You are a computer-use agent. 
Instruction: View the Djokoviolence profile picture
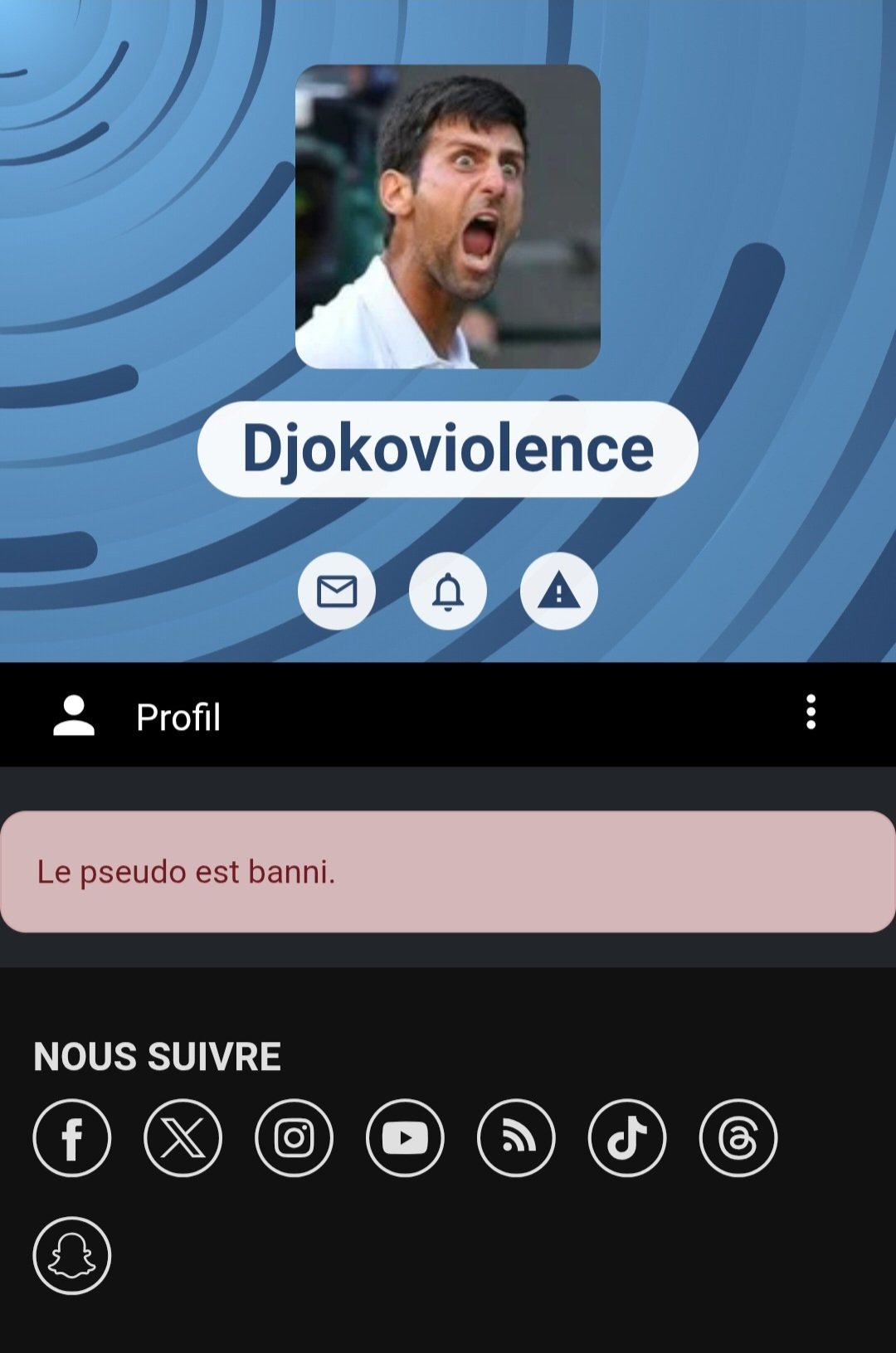[448, 217]
